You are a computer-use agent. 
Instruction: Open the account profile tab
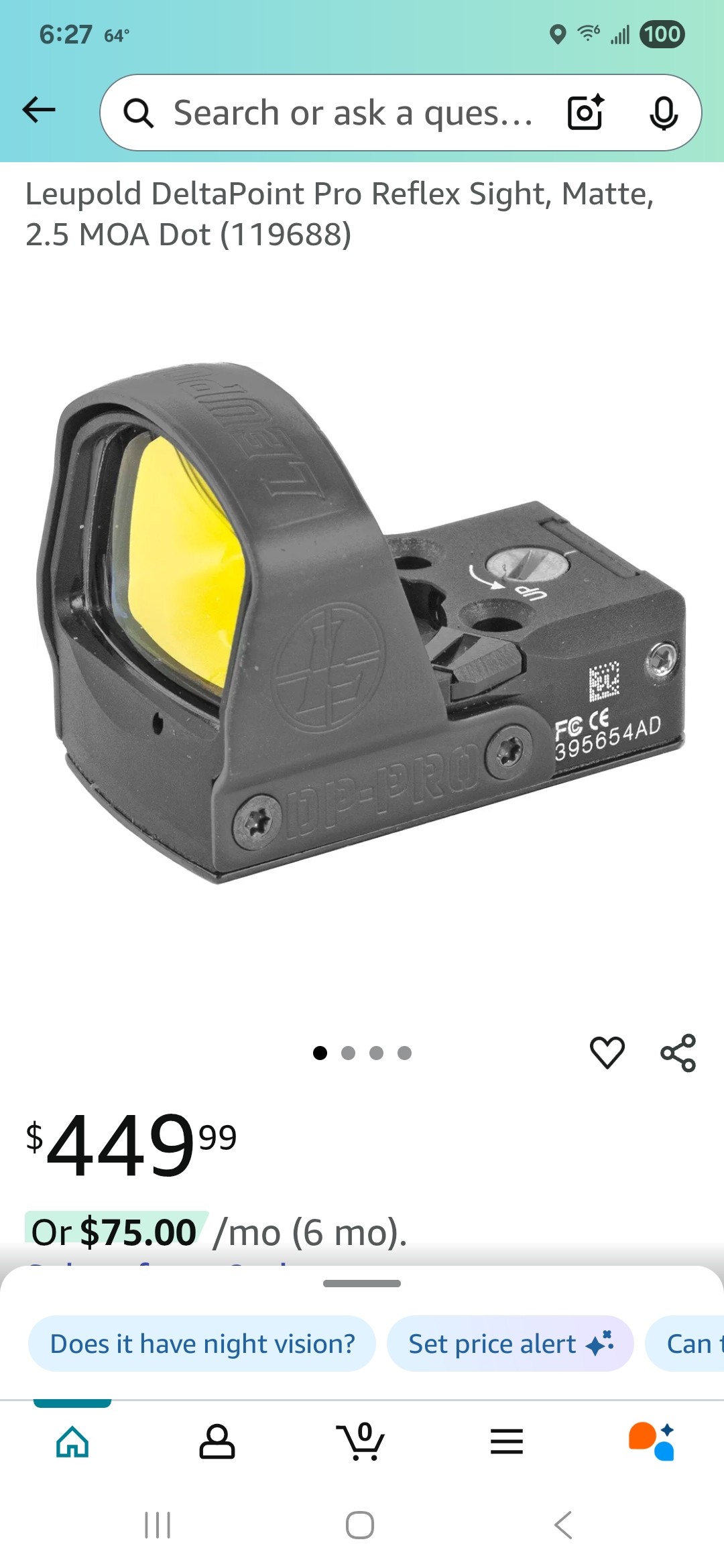tap(217, 1441)
